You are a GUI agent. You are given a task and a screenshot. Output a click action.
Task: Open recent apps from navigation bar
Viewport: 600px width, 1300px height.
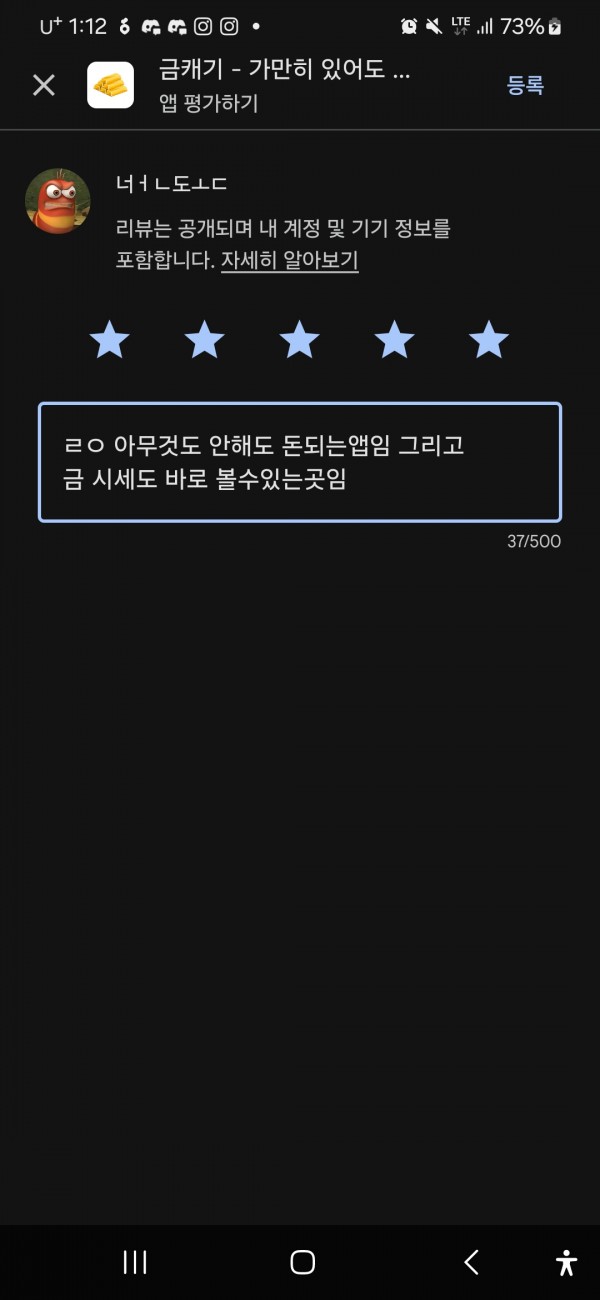135,1262
